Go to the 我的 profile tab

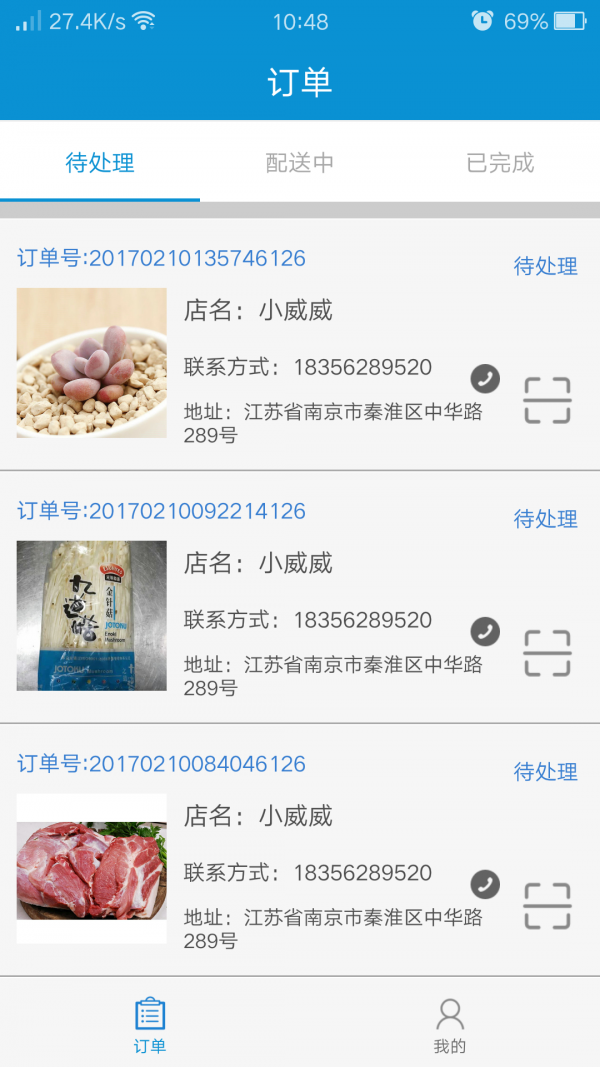pyautogui.click(x=450, y=1025)
